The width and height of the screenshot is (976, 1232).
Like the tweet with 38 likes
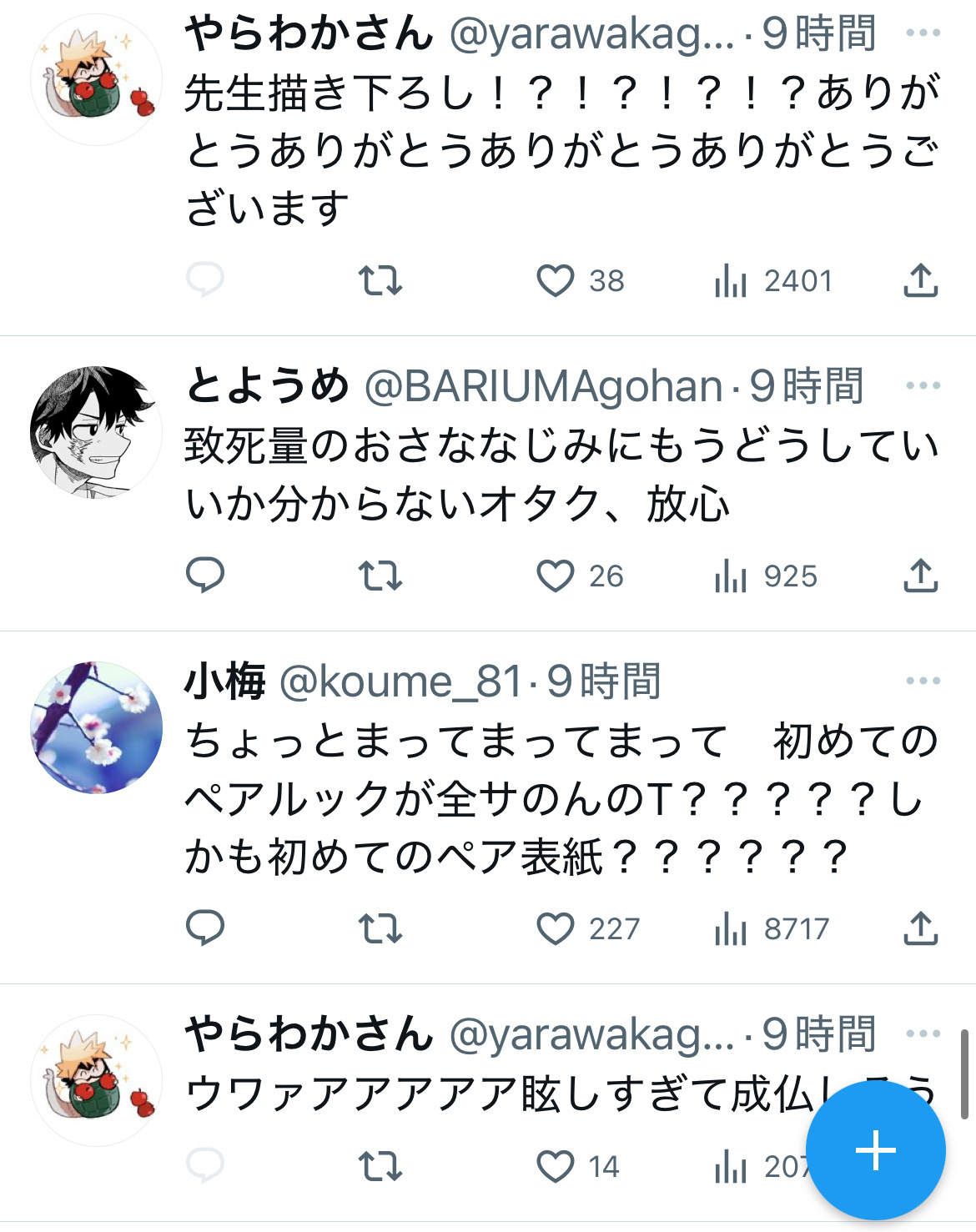tap(556, 281)
